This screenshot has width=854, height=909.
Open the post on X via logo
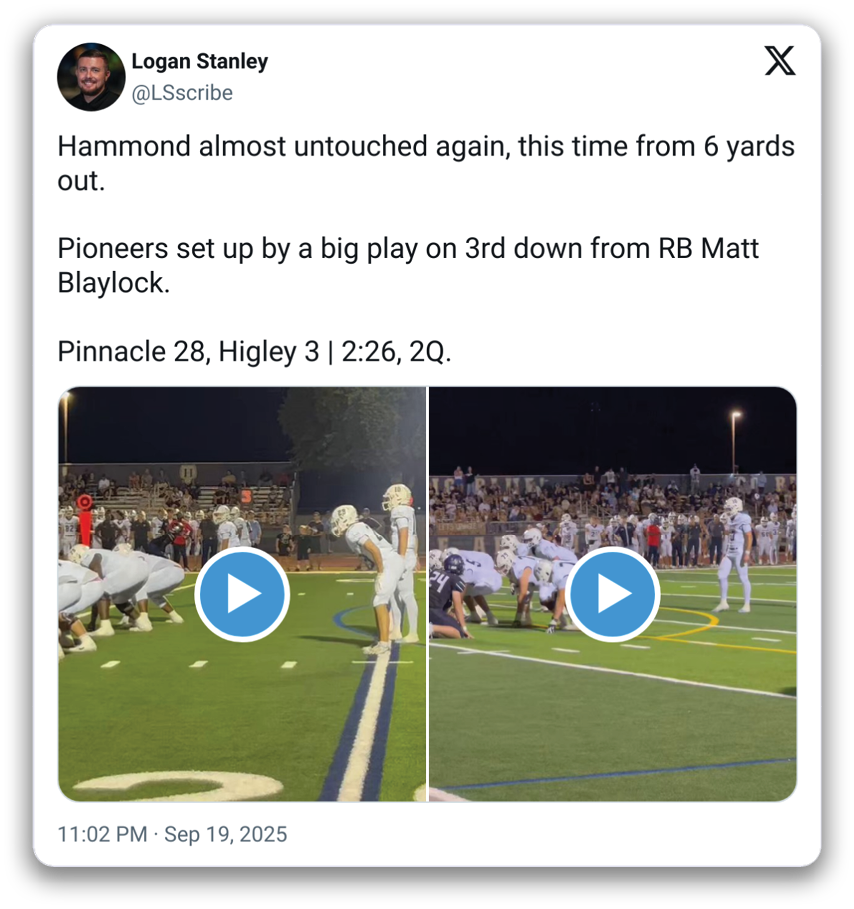[780, 62]
